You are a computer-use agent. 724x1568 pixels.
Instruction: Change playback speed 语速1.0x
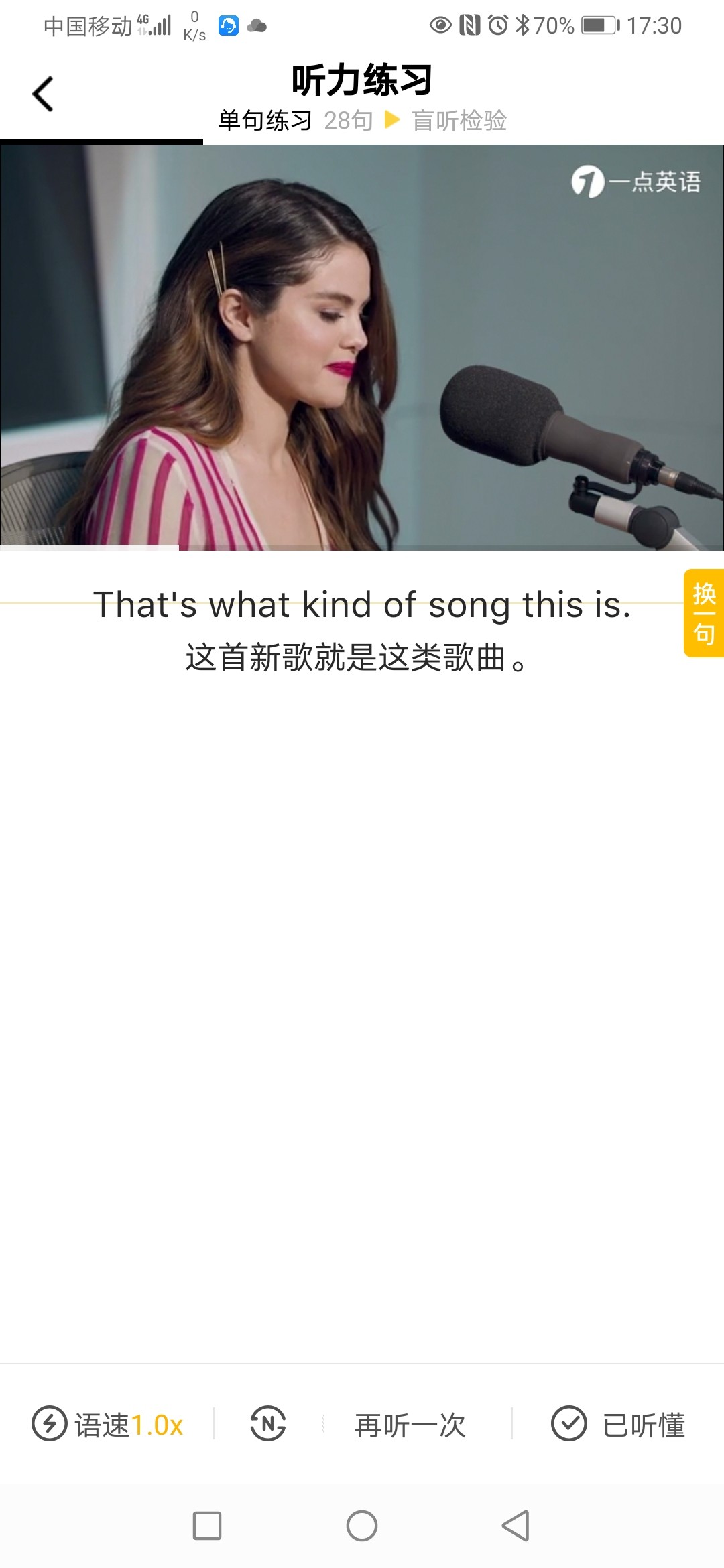(107, 1424)
